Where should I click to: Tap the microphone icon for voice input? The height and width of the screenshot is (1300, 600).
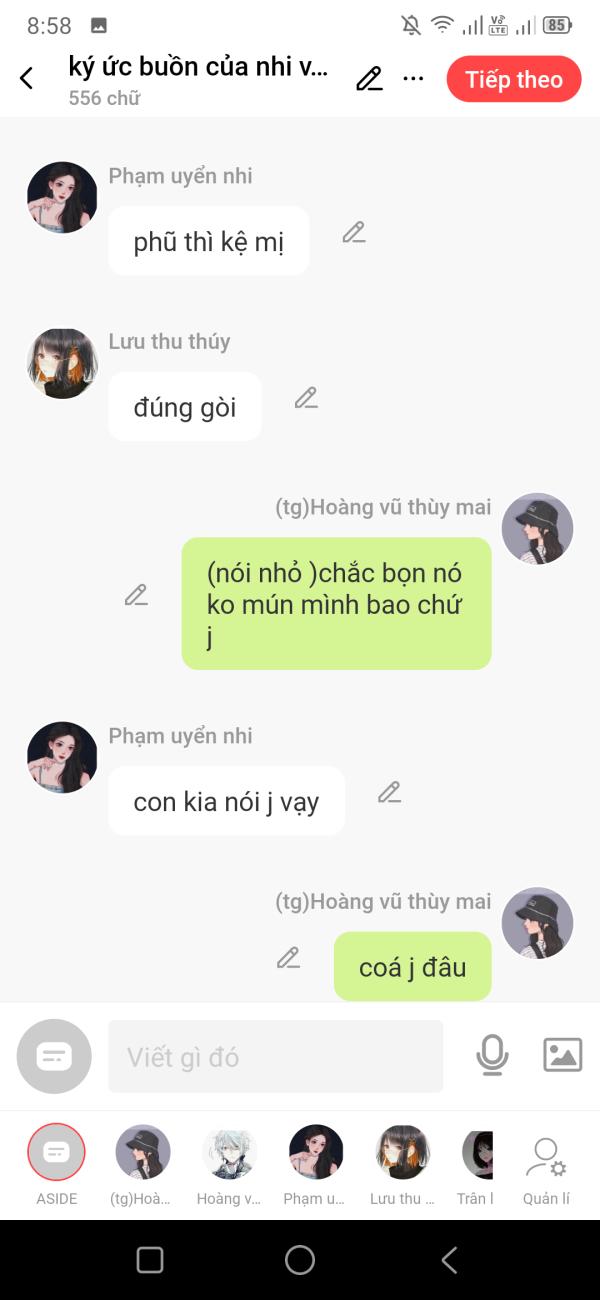(x=491, y=1055)
